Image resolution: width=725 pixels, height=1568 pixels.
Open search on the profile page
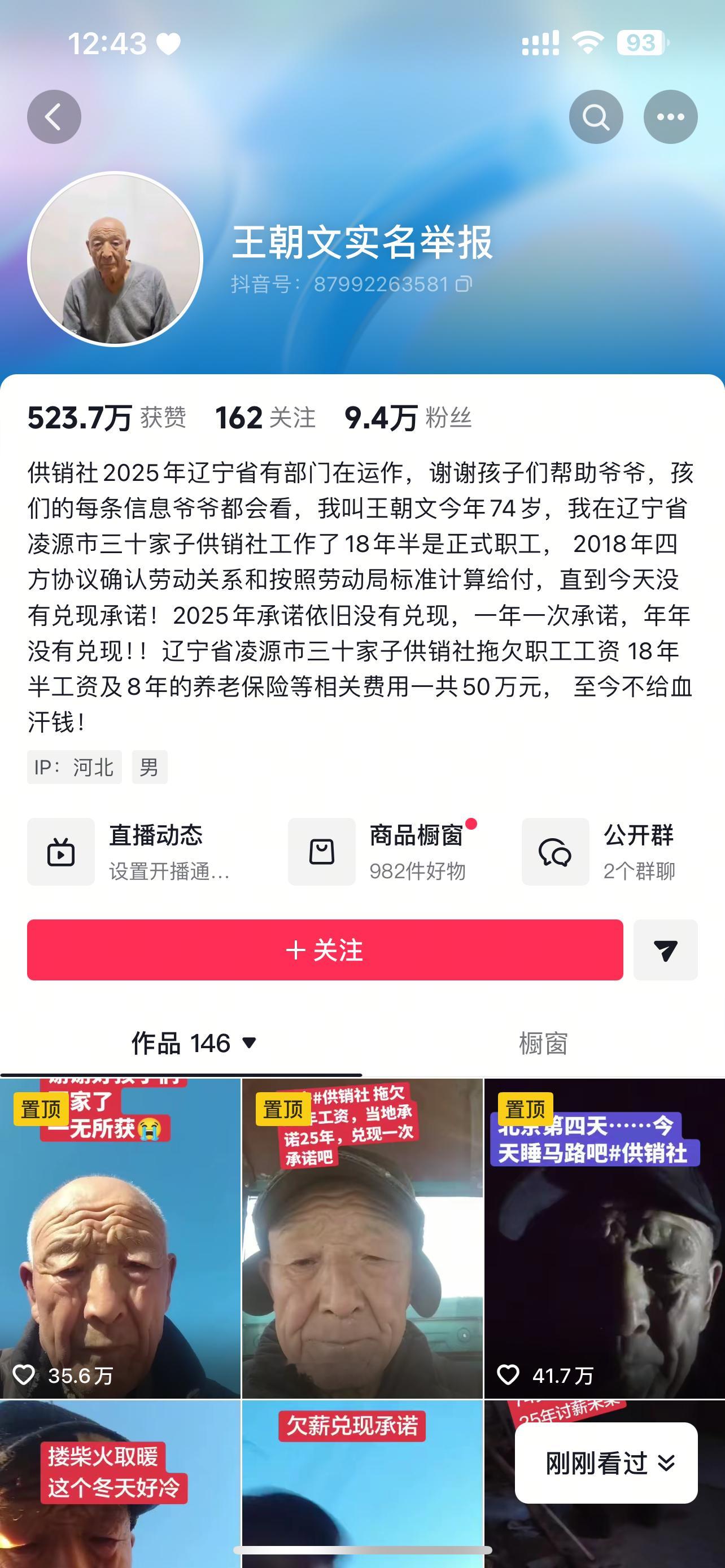coord(596,116)
